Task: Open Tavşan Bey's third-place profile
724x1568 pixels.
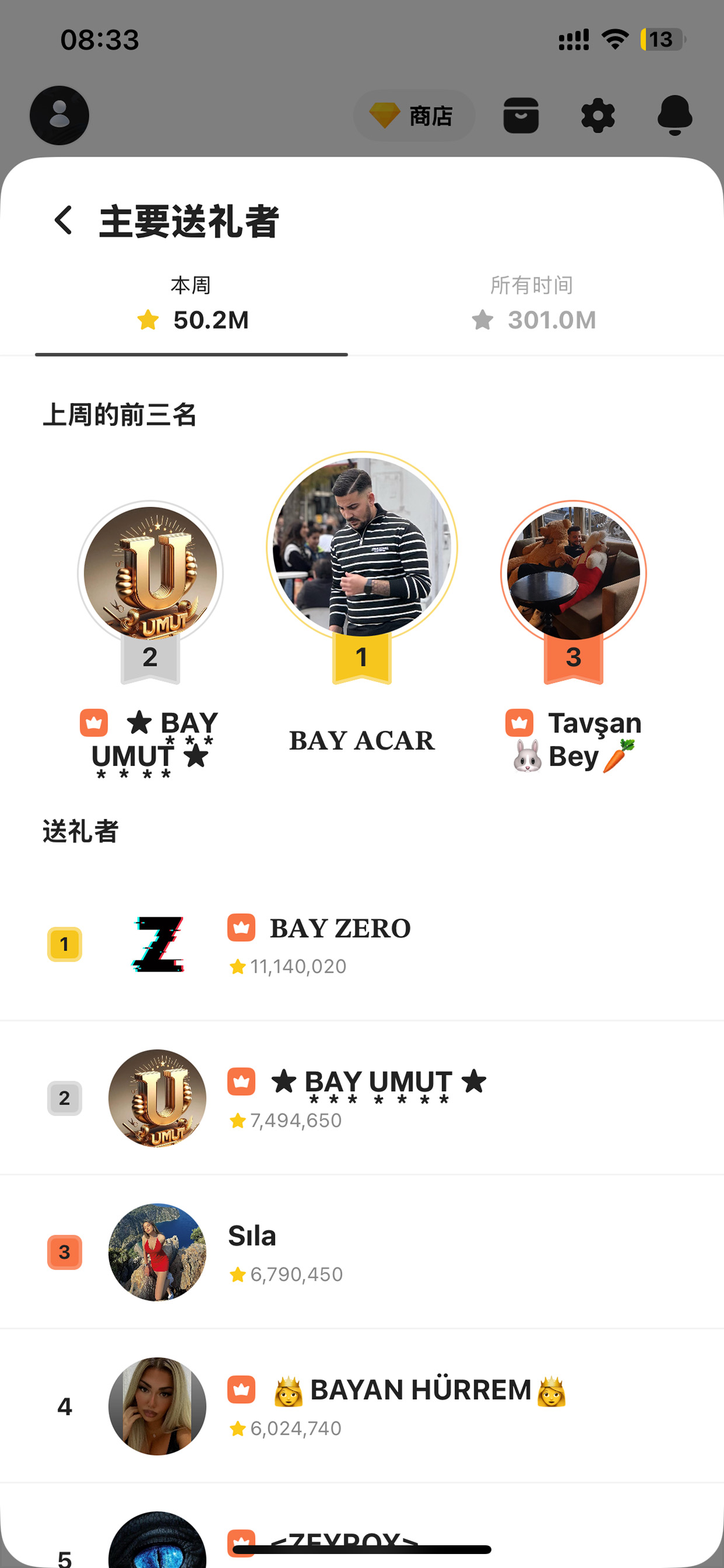Action: (573, 573)
